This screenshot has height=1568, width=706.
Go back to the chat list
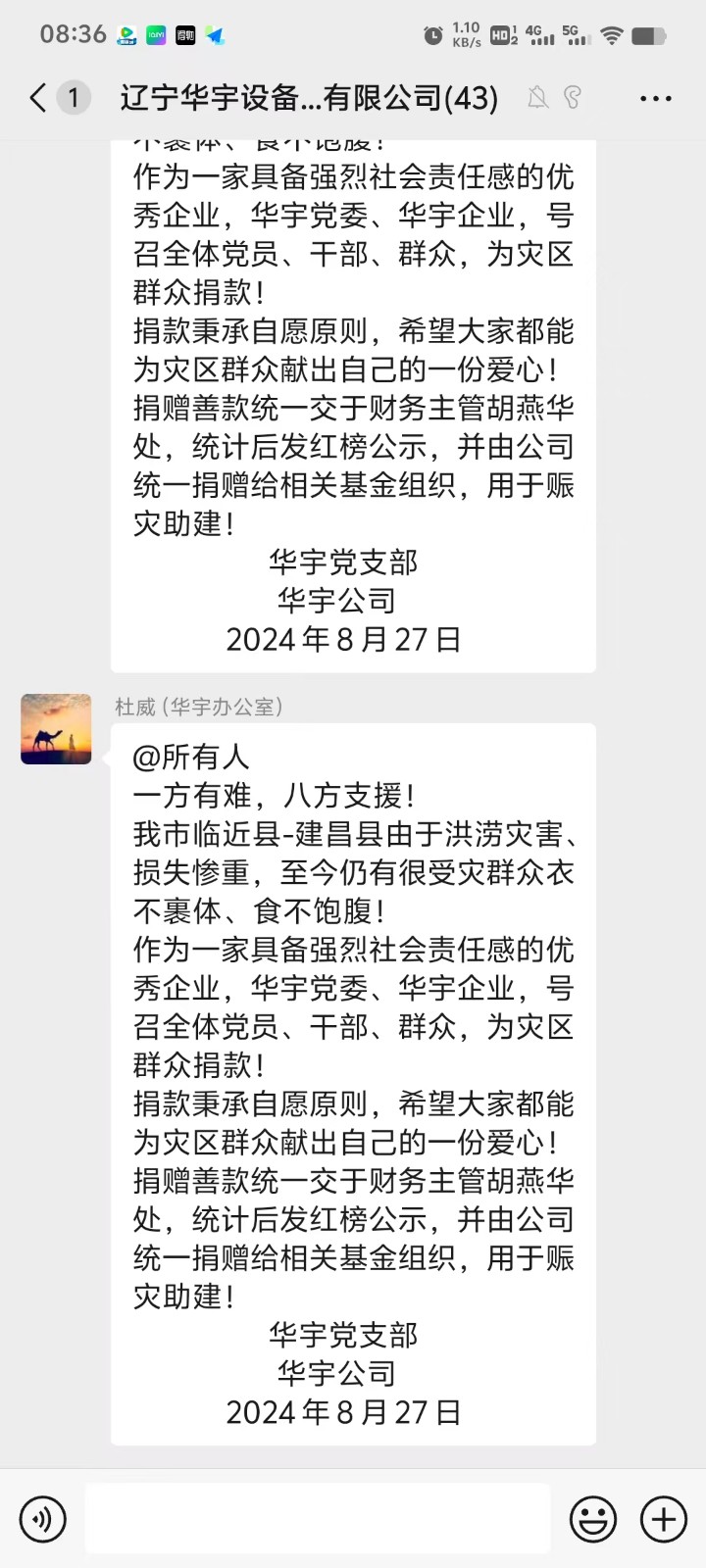(39, 97)
